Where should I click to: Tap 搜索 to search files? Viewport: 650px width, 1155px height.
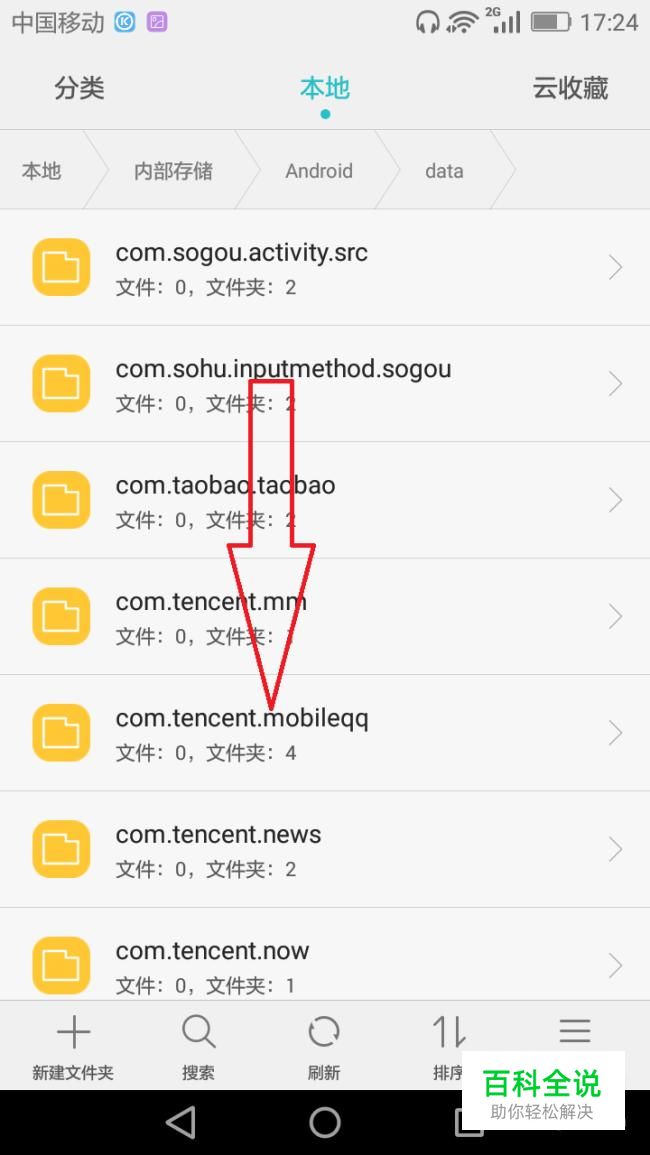tap(198, 1046)
